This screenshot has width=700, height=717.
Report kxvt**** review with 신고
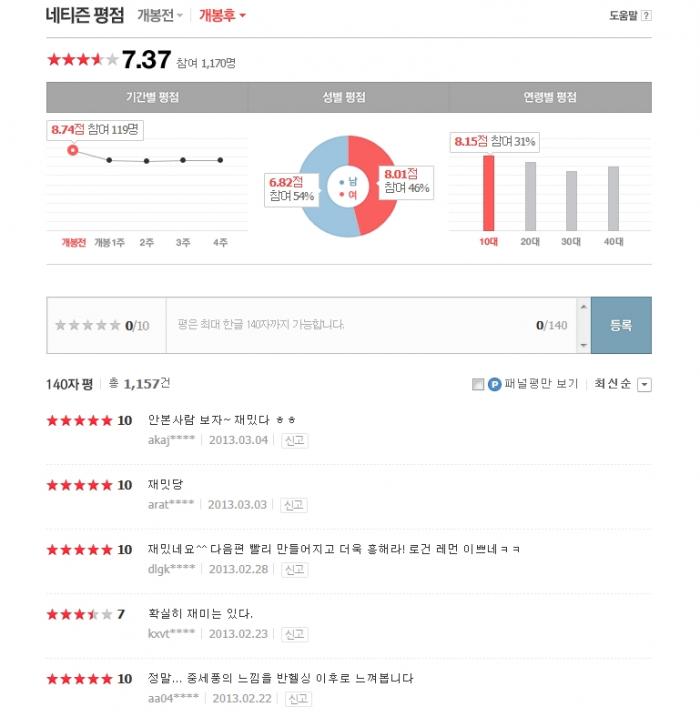(x=294, y=634)
